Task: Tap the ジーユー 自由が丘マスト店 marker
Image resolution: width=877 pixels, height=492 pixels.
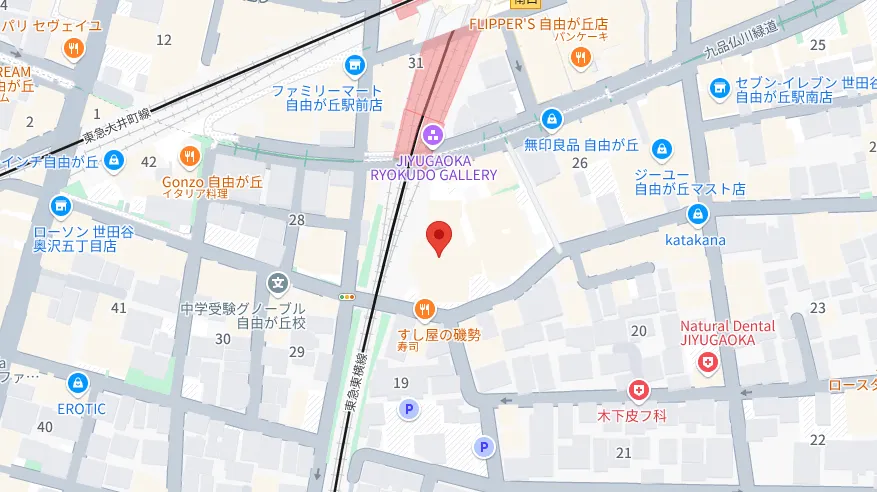Action: tap(661, 150)
